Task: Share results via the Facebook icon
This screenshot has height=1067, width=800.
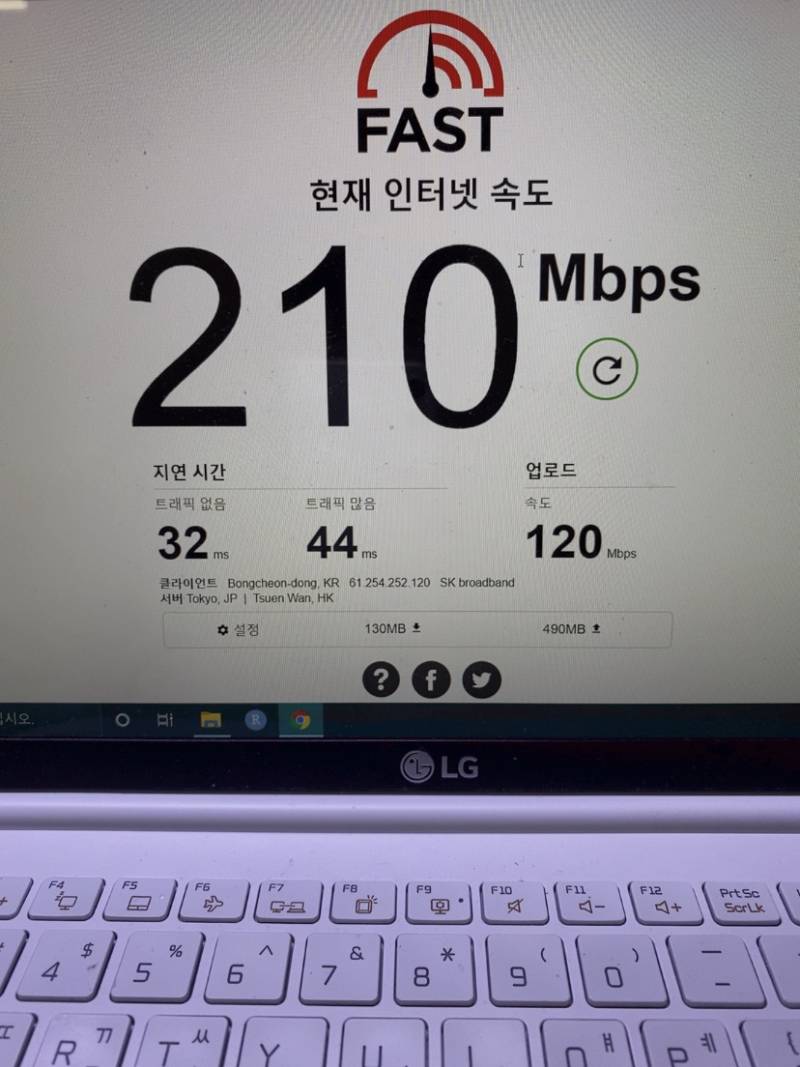Action: pyautogui.click(x=430, y=680)
